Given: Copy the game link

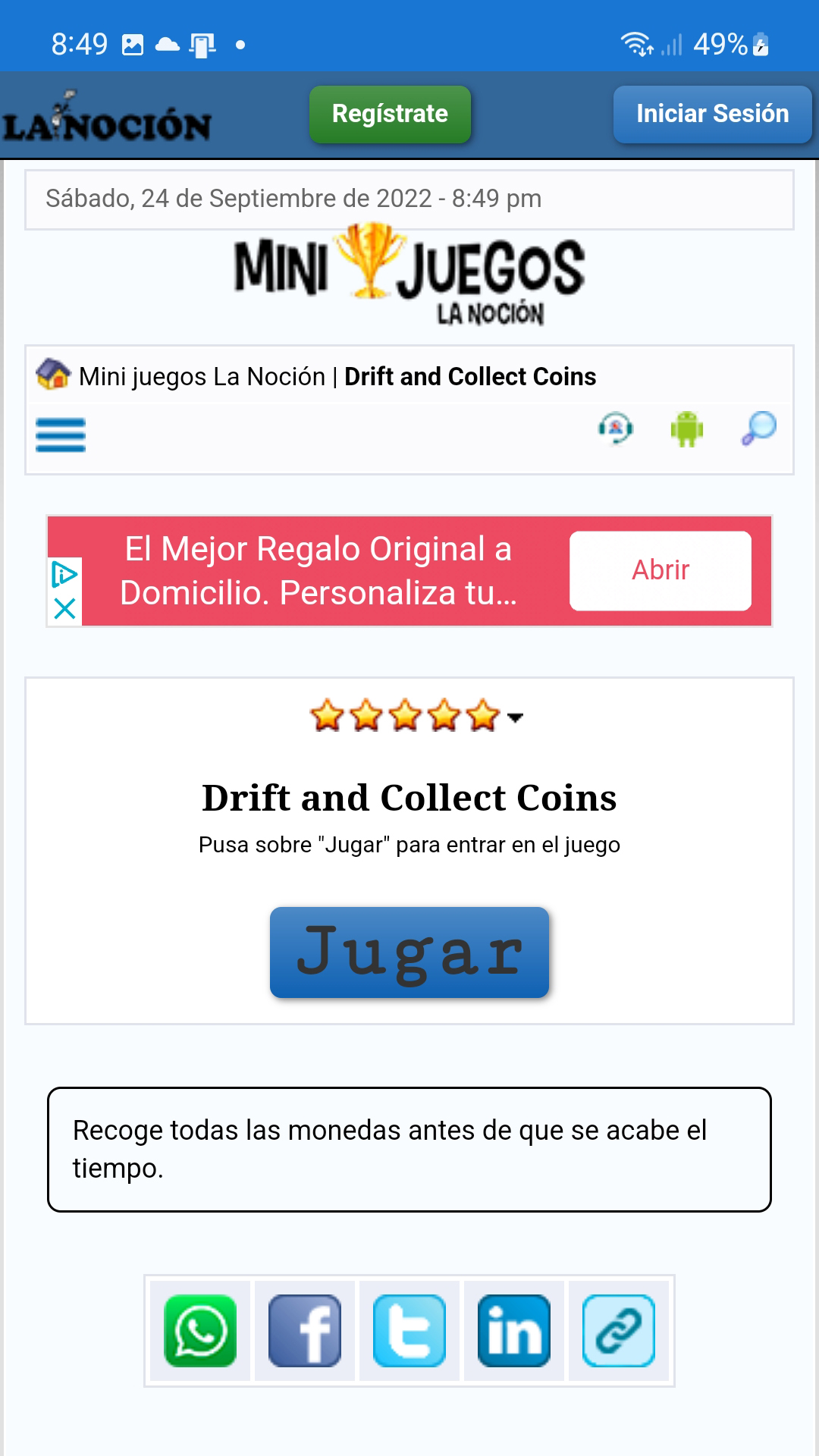Looking at the screenshot, I should pyautogui.click(x=619, y=1331).
